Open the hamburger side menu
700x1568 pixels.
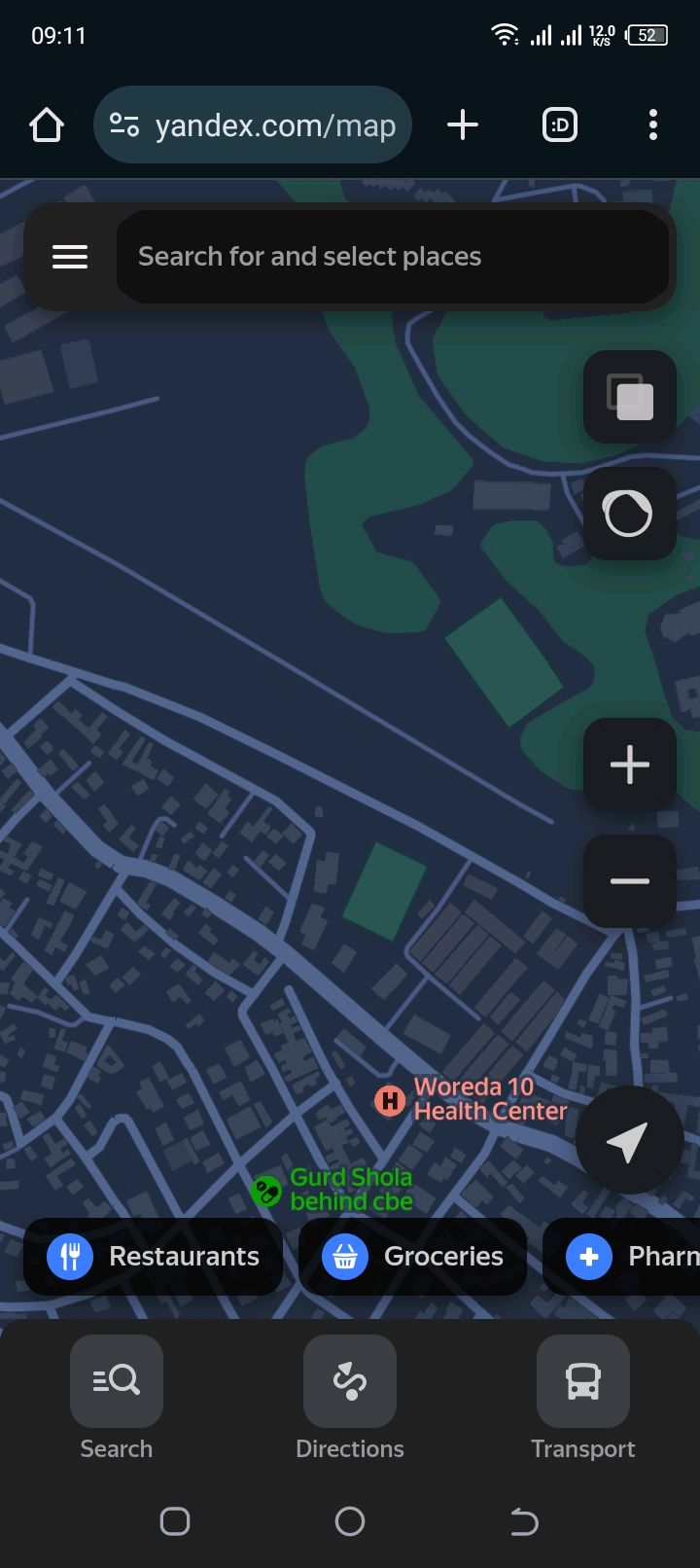point(69,256)
